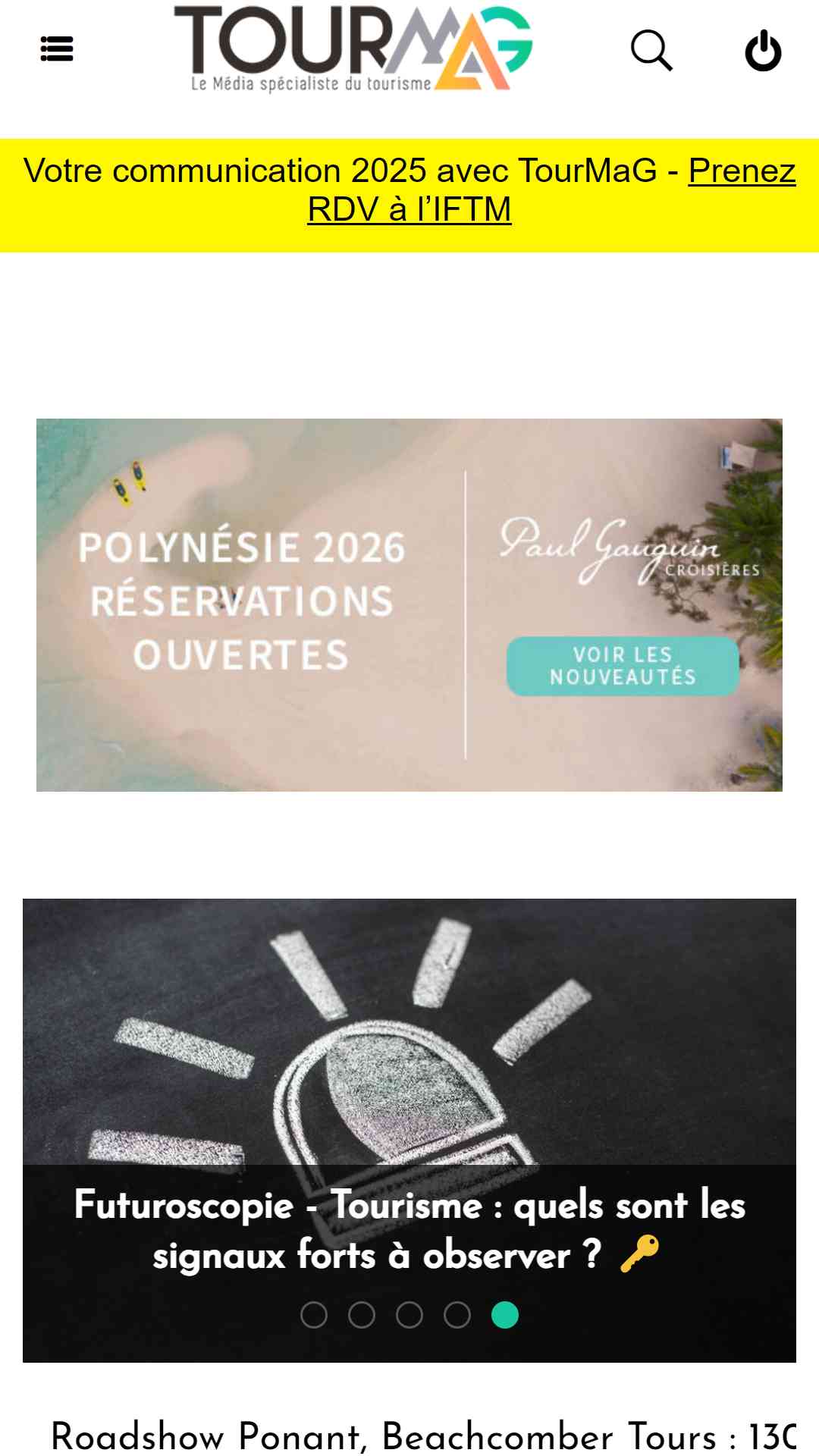The height and width of the screenshot is (1456, 819).
Task: Go to TourMaG home via logo
Action: [353, 49]
